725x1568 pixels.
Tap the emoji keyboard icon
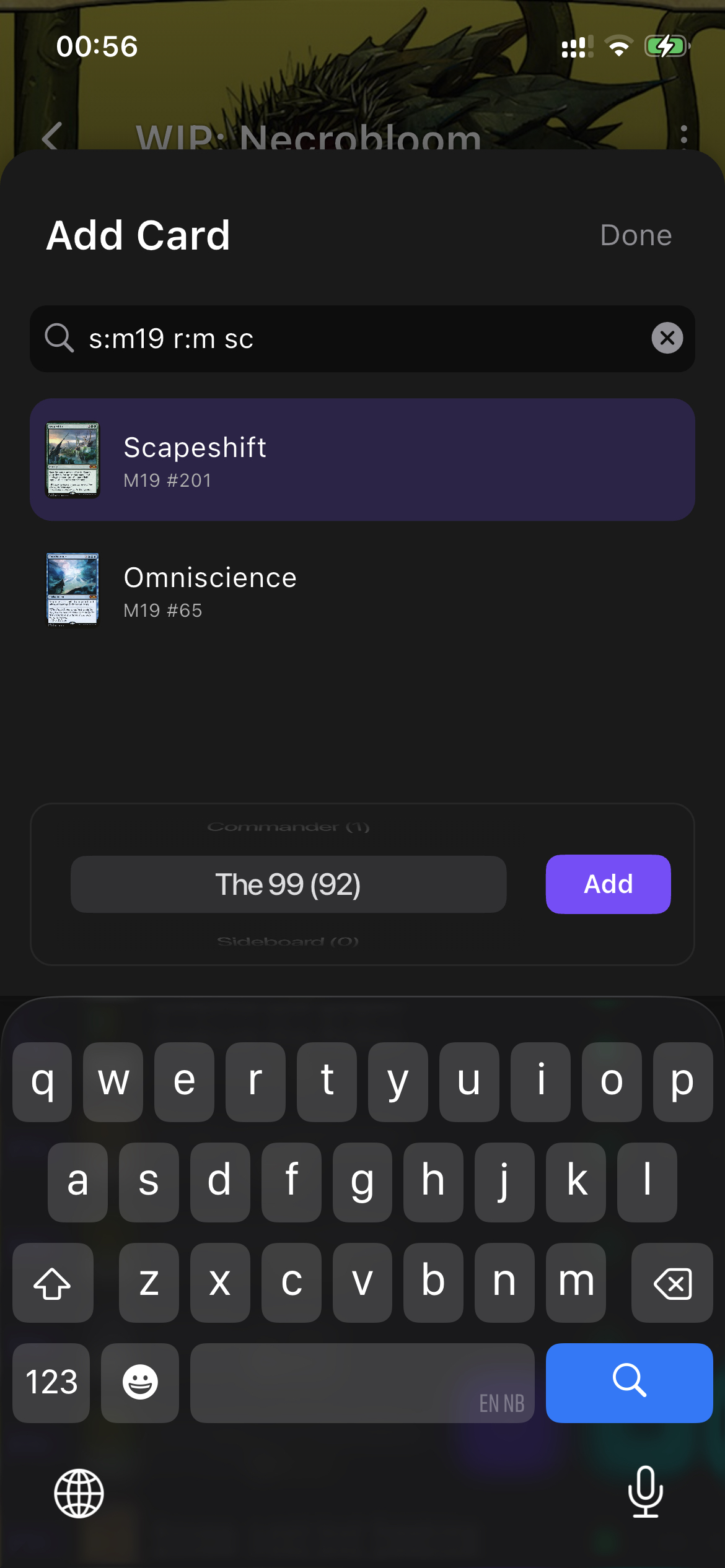coord(139,1383)
